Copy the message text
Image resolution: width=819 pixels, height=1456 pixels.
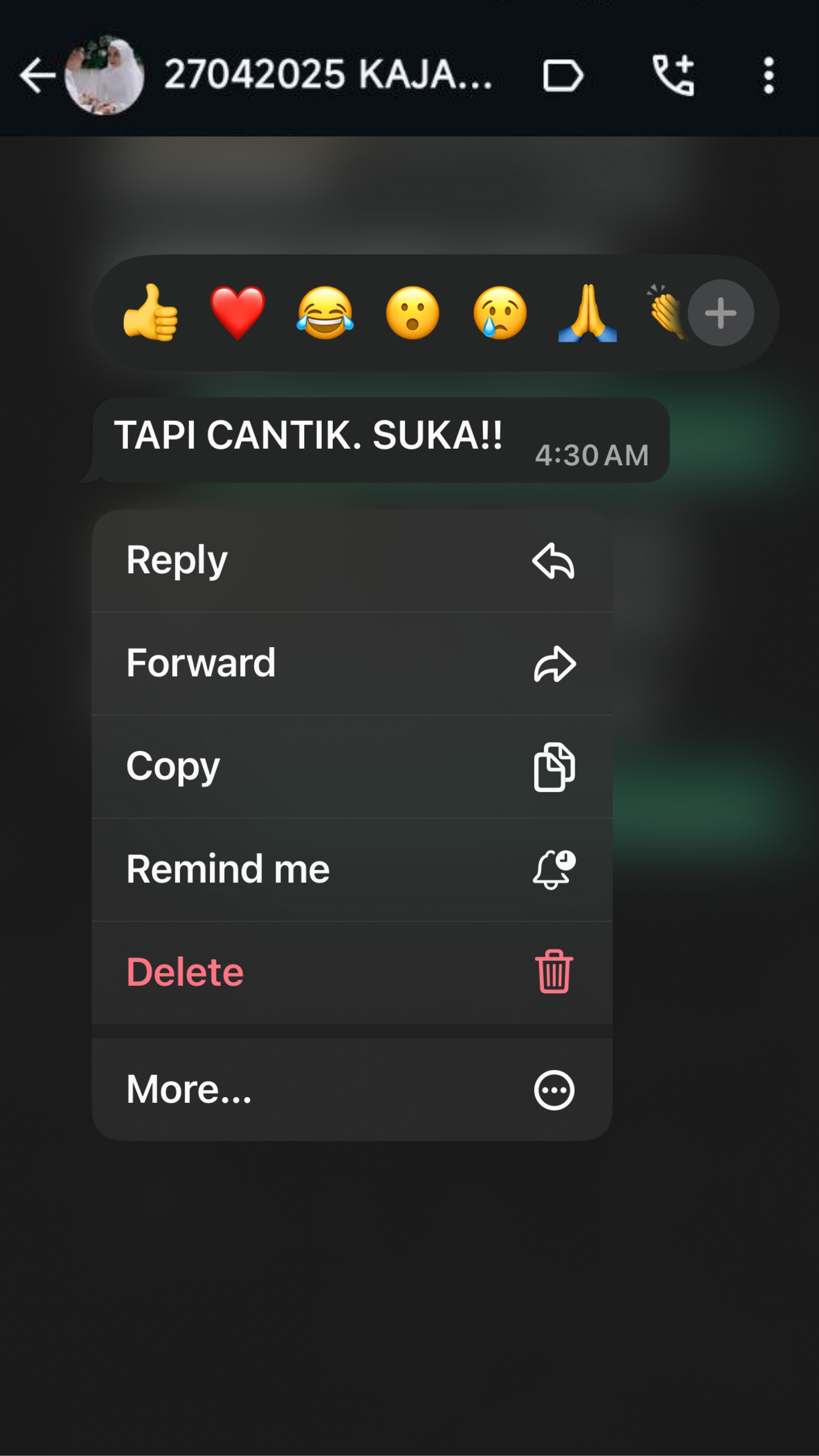[x=351, y=767]
